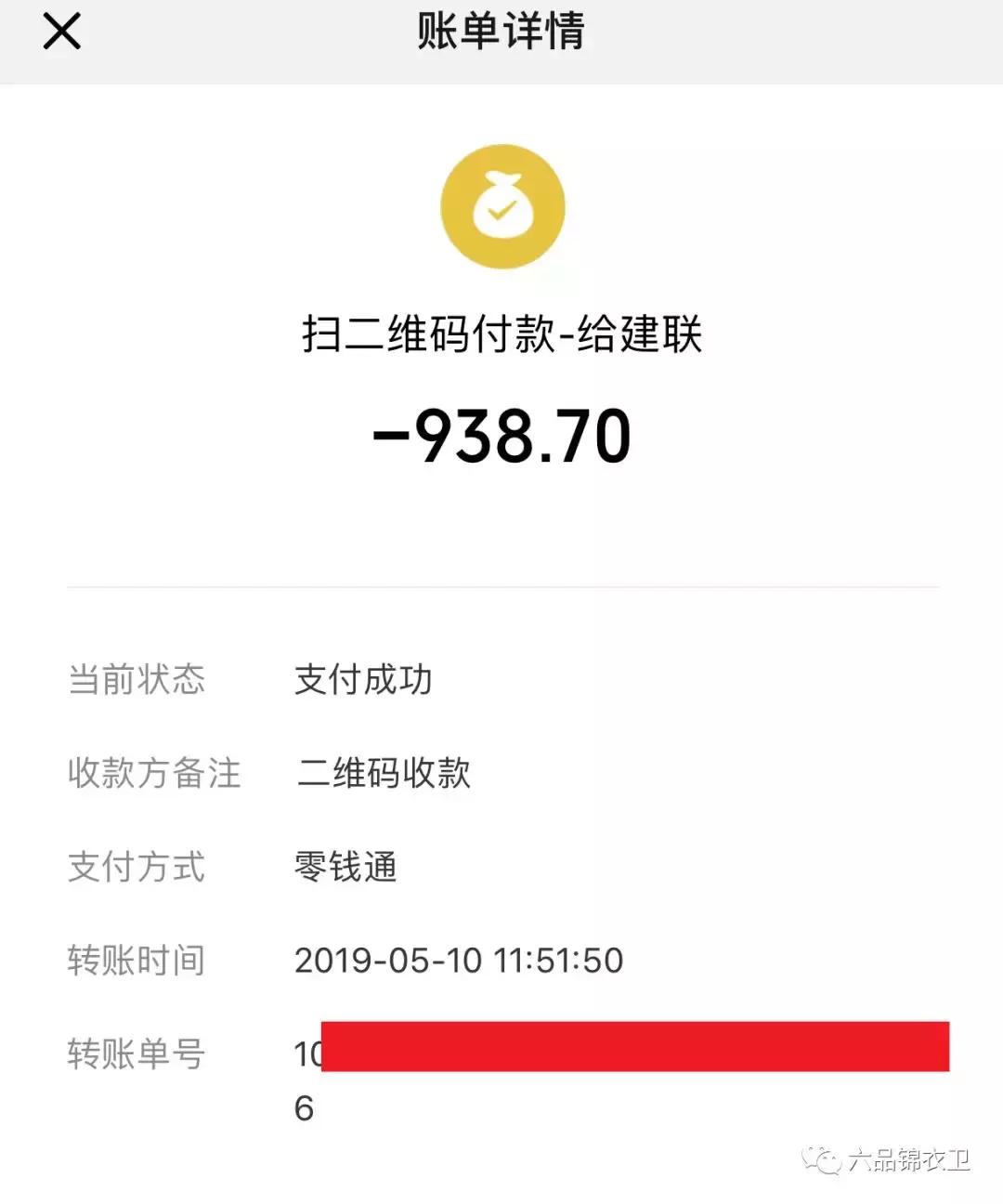Viewport: 1003px width, 1204px height.
Task: Tap the 当前状态 row label
Action: (x=137, y=680)
